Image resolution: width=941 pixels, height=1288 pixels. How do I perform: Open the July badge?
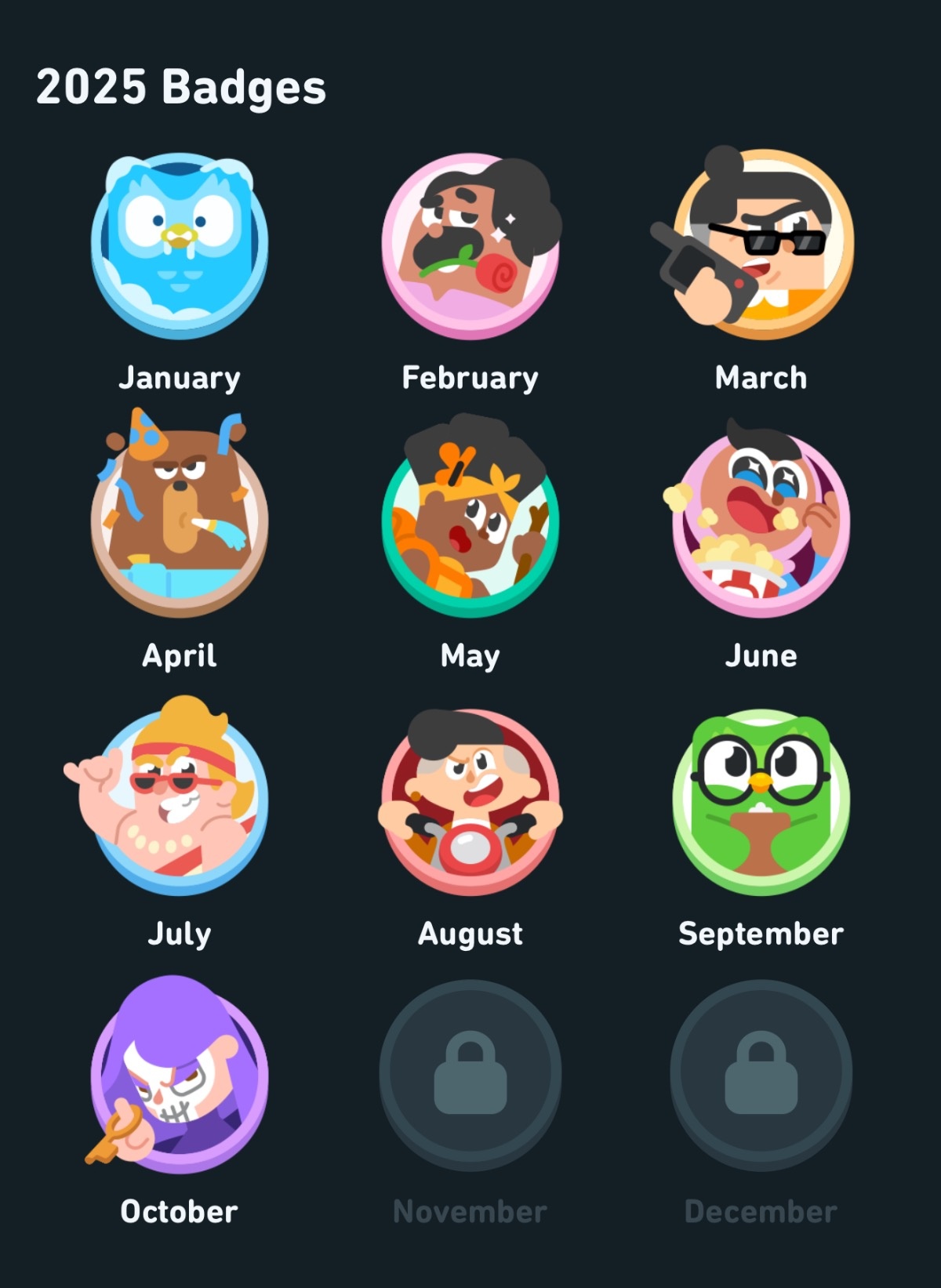(x=180, y=801)
